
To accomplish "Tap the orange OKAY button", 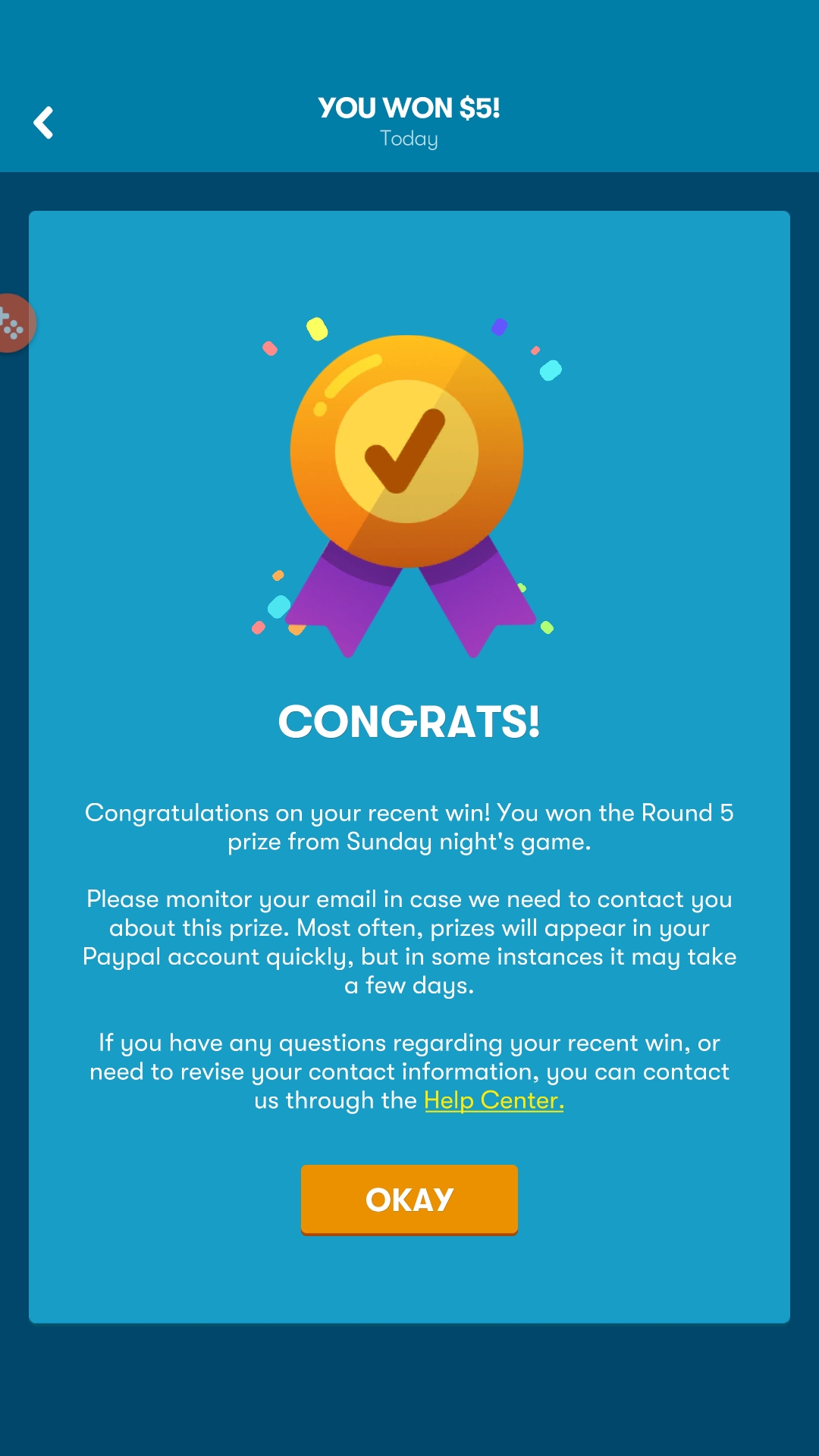I will [409, 1199].
